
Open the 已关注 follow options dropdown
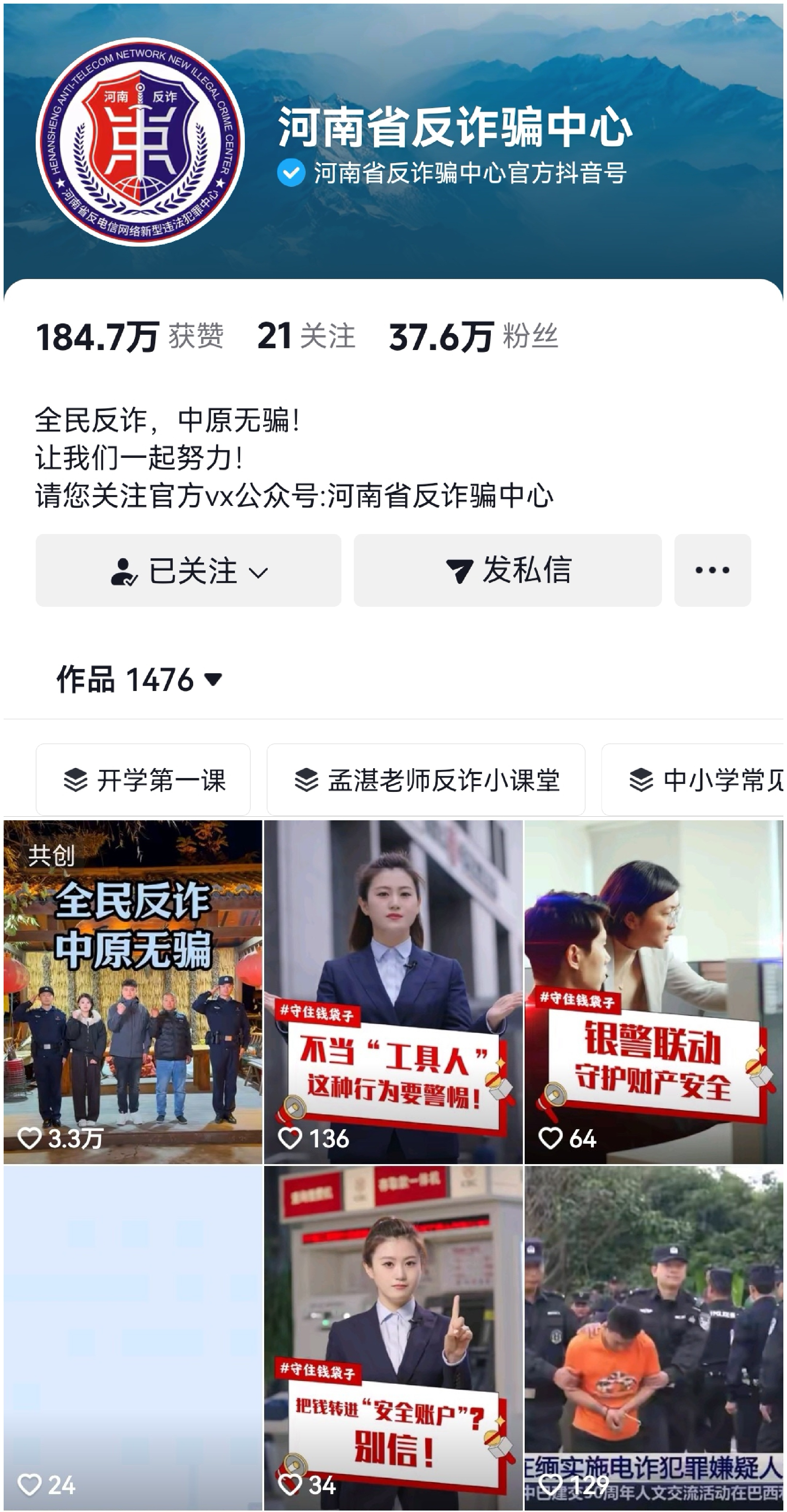tap(188, 570)
